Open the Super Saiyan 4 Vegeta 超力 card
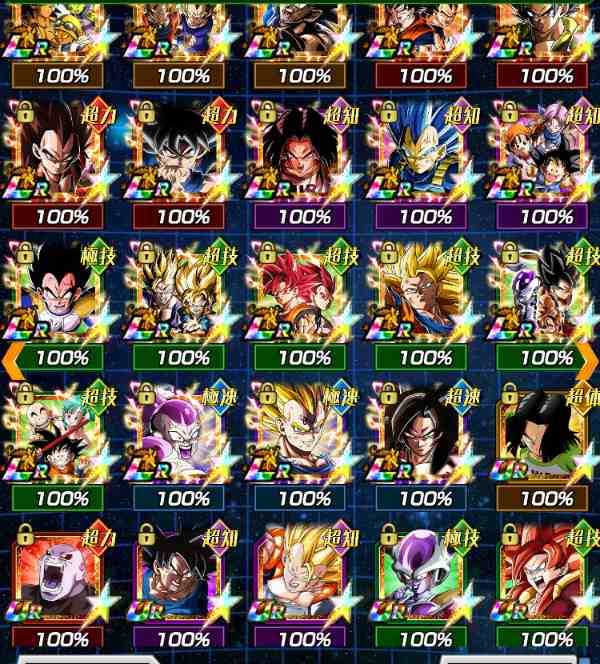 pos(62,153)
